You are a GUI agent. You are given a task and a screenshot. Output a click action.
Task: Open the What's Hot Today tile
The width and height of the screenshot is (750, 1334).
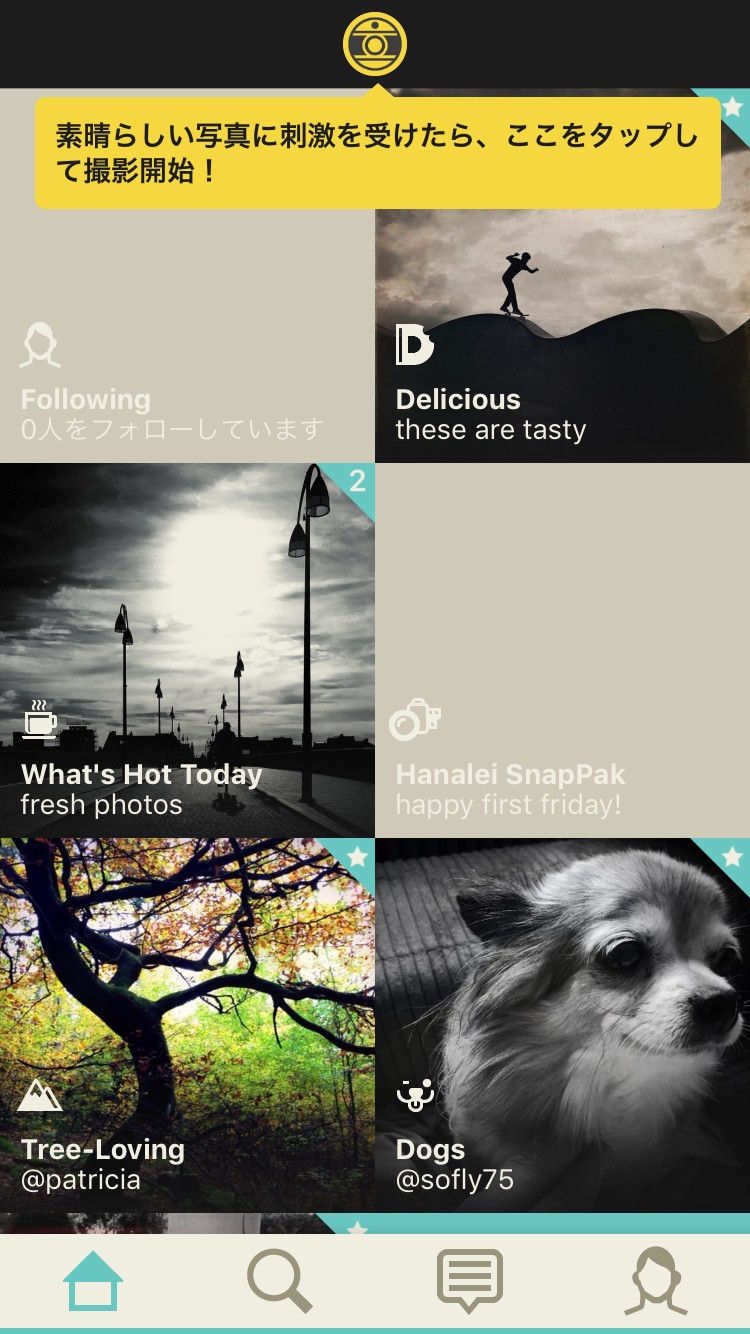click(187, 650)
